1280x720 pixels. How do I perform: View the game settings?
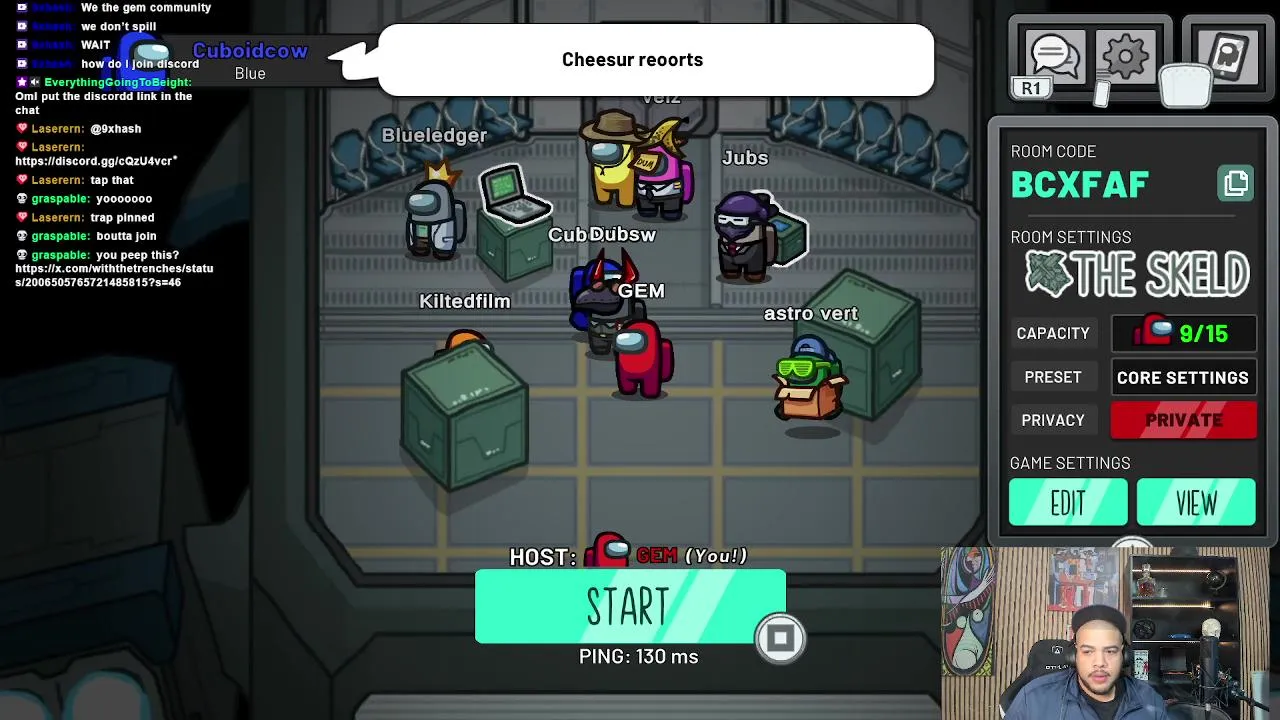(1195, 503)
